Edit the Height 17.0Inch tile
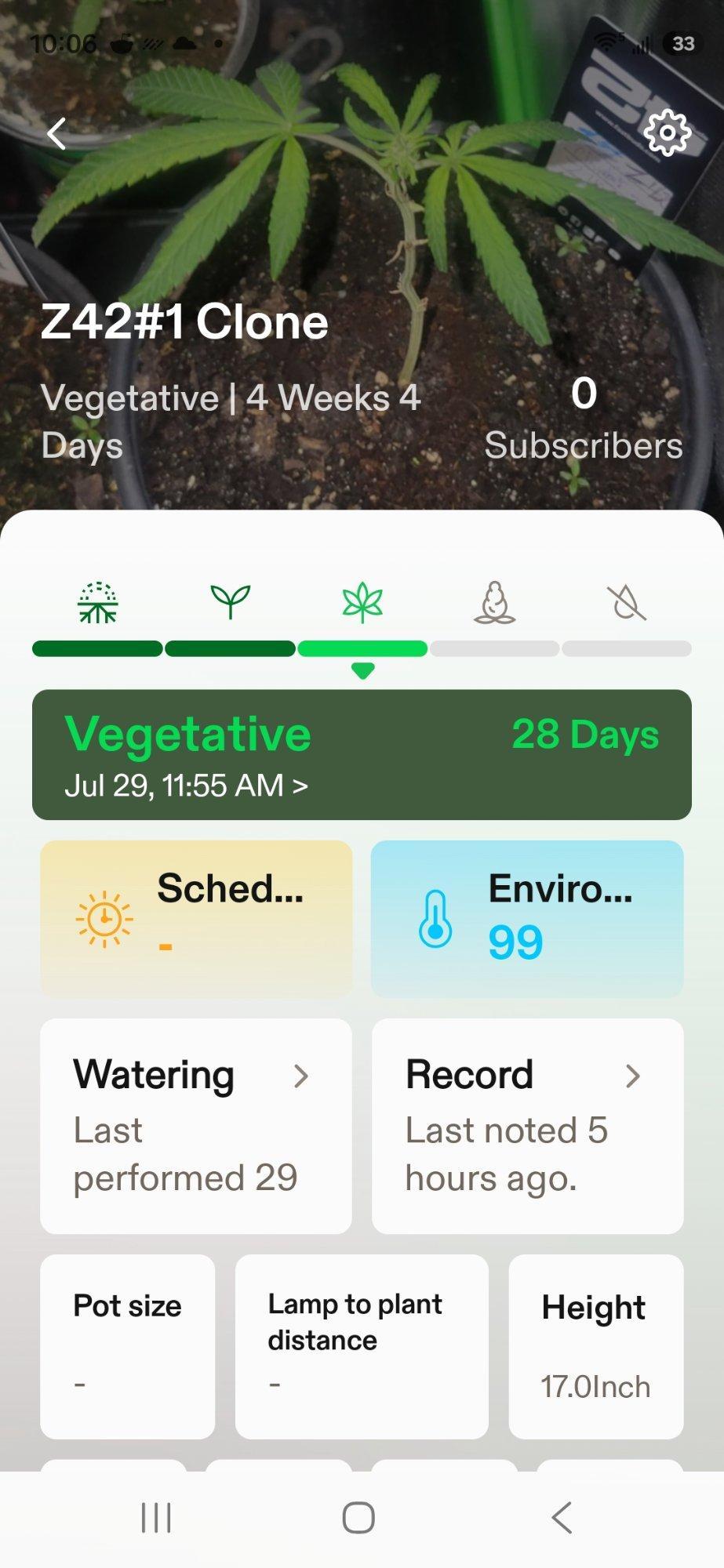Screen dimensions: 724x1568 coord(596,1346)
